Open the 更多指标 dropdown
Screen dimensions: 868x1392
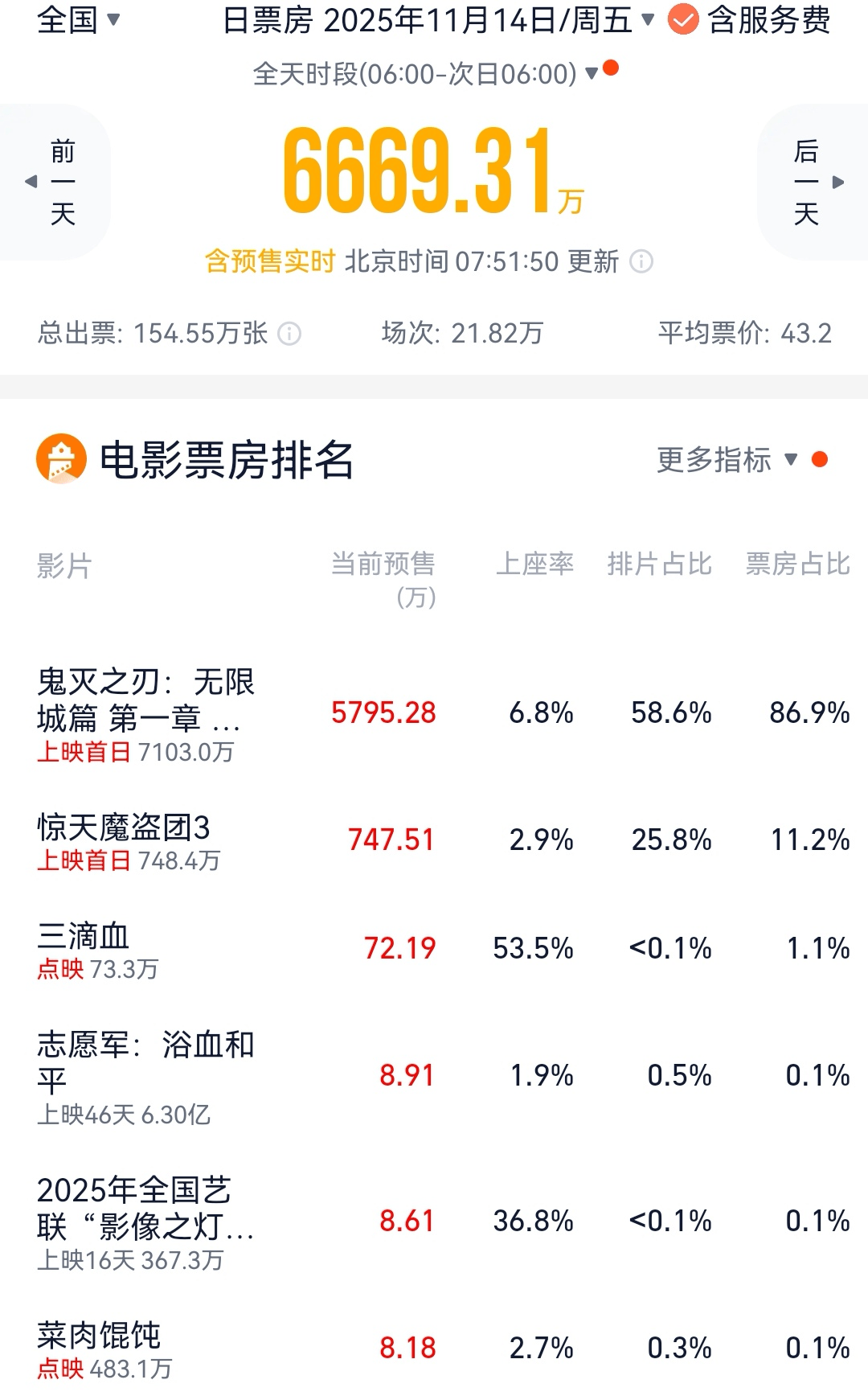726,460
